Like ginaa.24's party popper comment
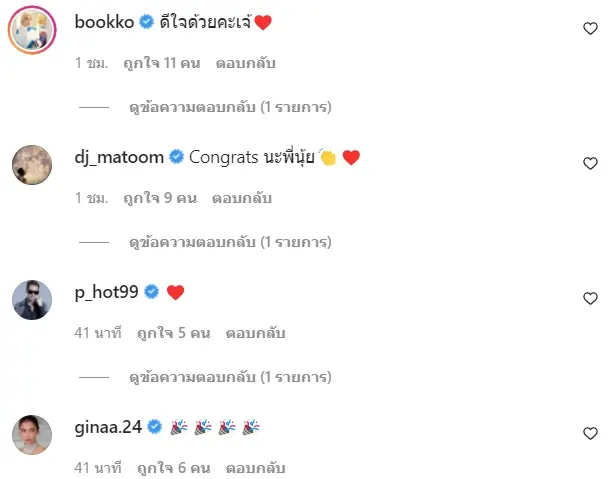613x479 pixels. [x=590, y=433]
